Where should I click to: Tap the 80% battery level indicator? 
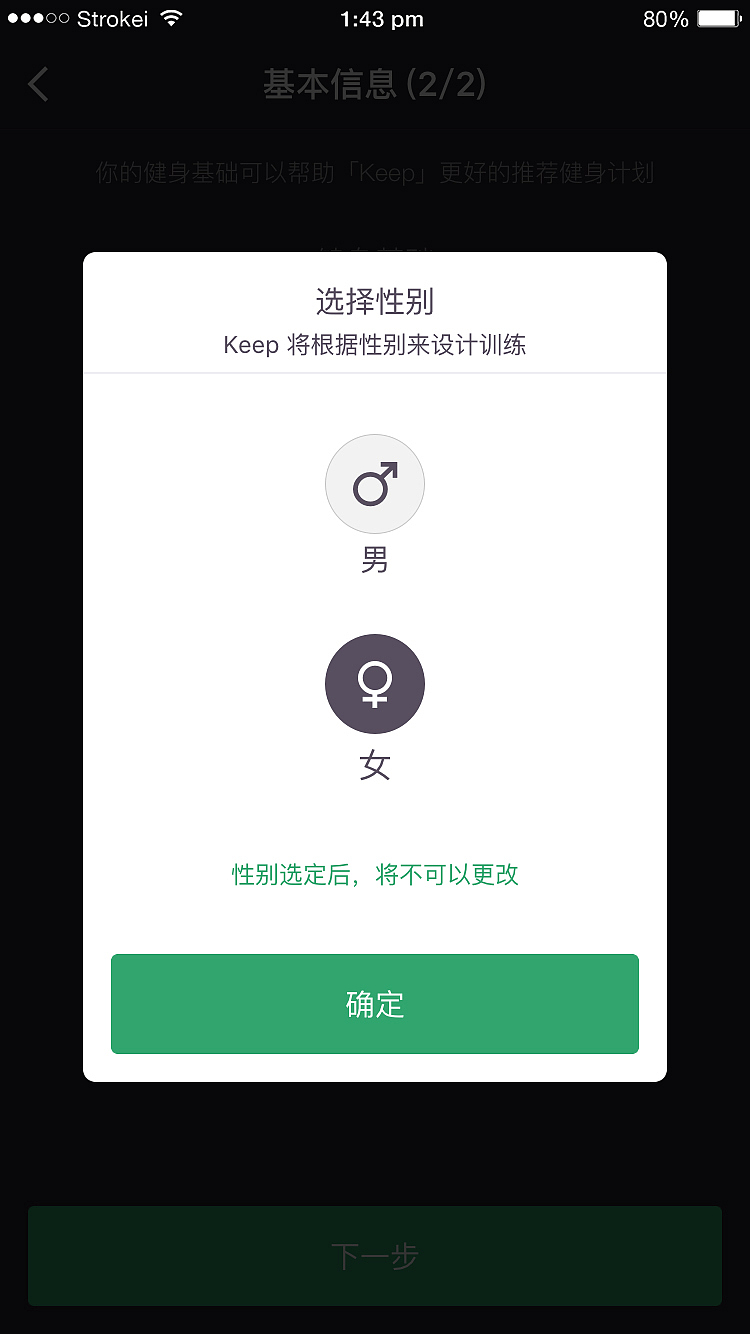665,19
